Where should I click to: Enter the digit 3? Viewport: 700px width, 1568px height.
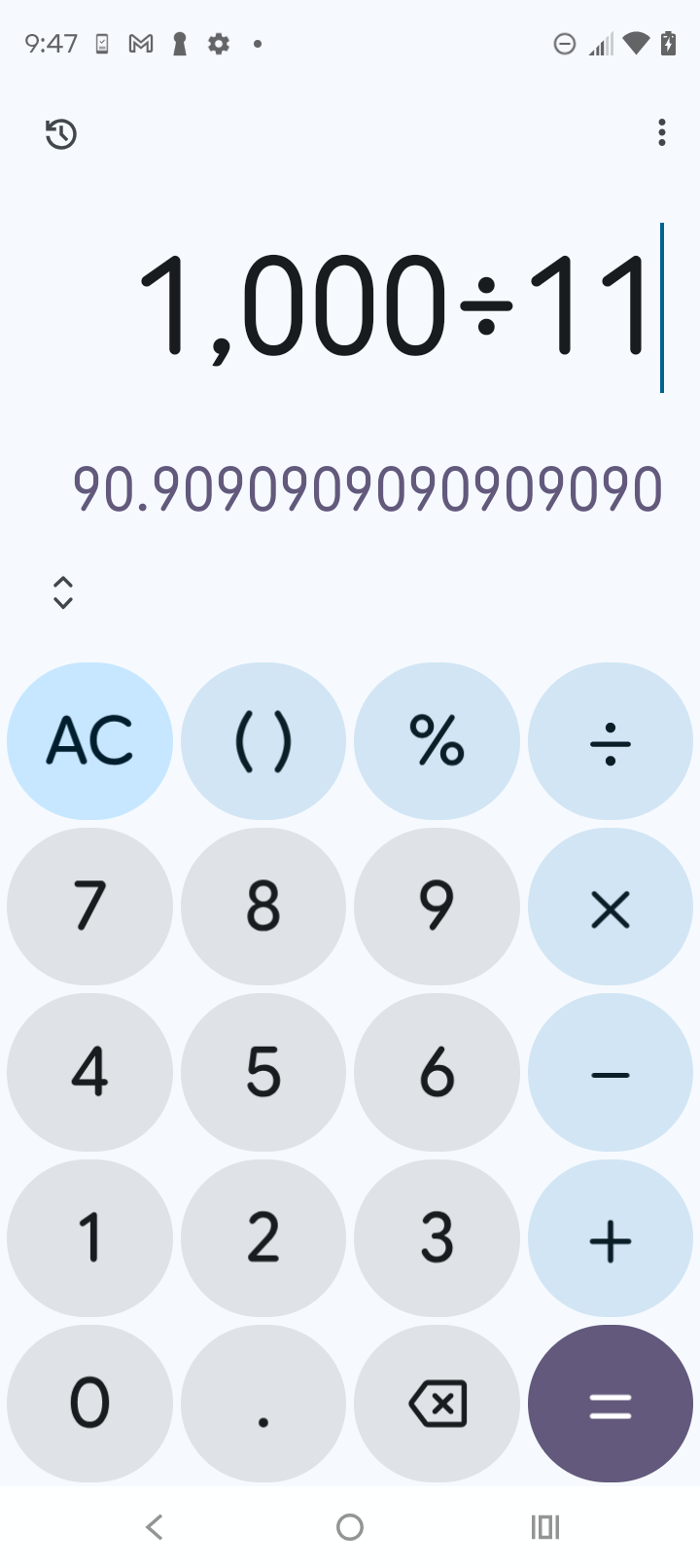[x=437, y=1237]
